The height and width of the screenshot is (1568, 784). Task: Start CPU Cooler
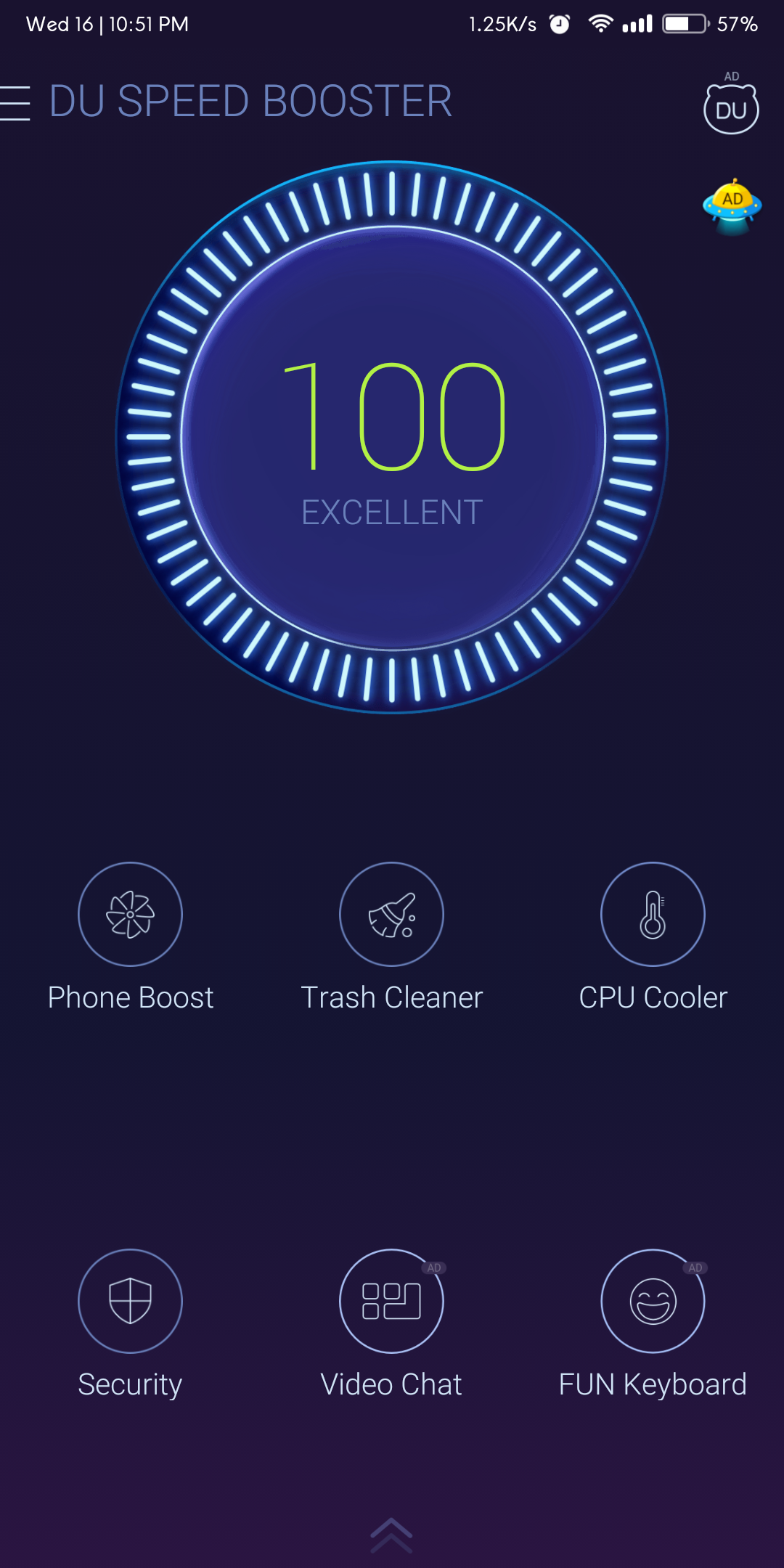[653, 914]
